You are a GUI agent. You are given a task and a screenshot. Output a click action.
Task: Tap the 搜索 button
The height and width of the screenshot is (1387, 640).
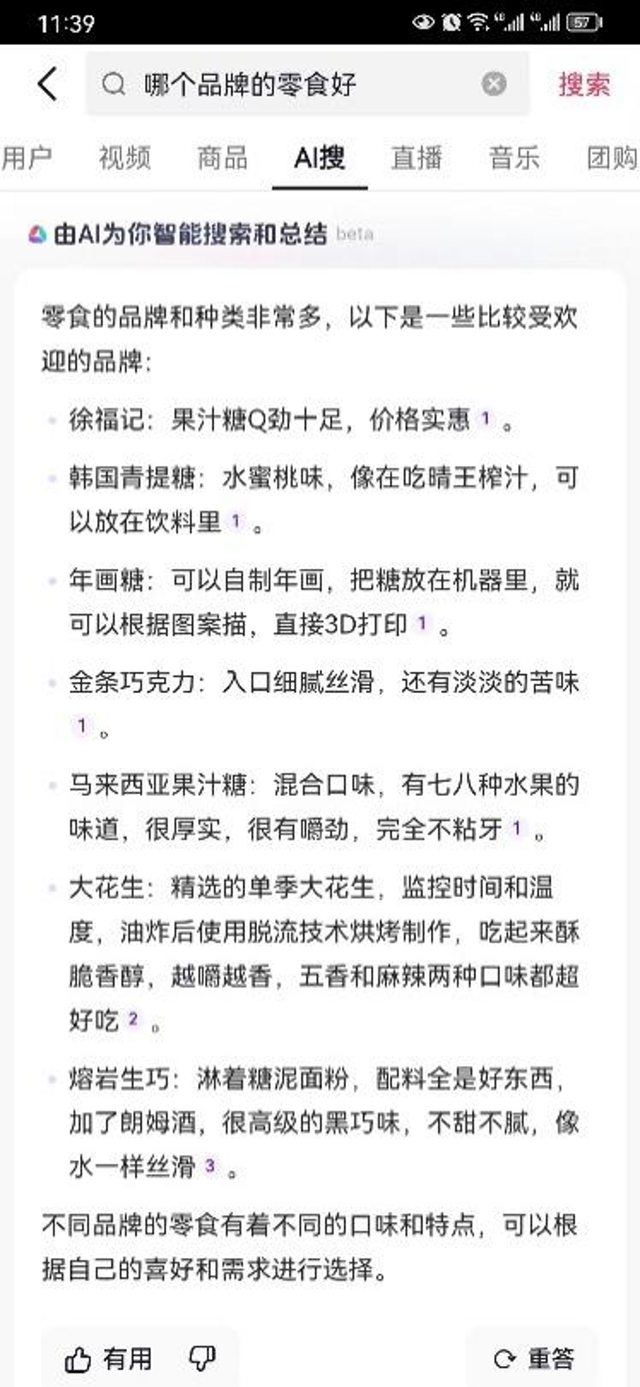coord(584,85)
